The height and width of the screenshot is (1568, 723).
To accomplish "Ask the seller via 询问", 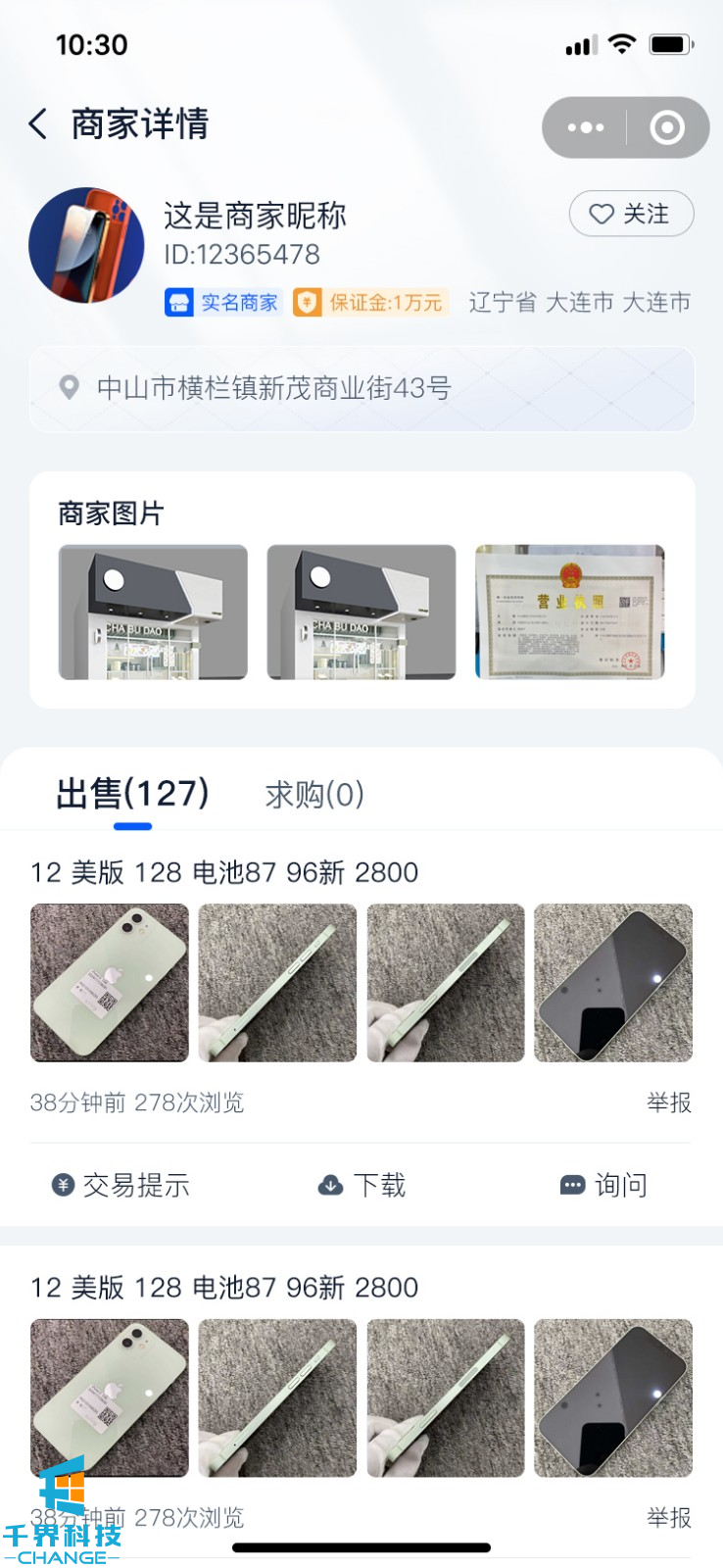I will pos(603,1185).
